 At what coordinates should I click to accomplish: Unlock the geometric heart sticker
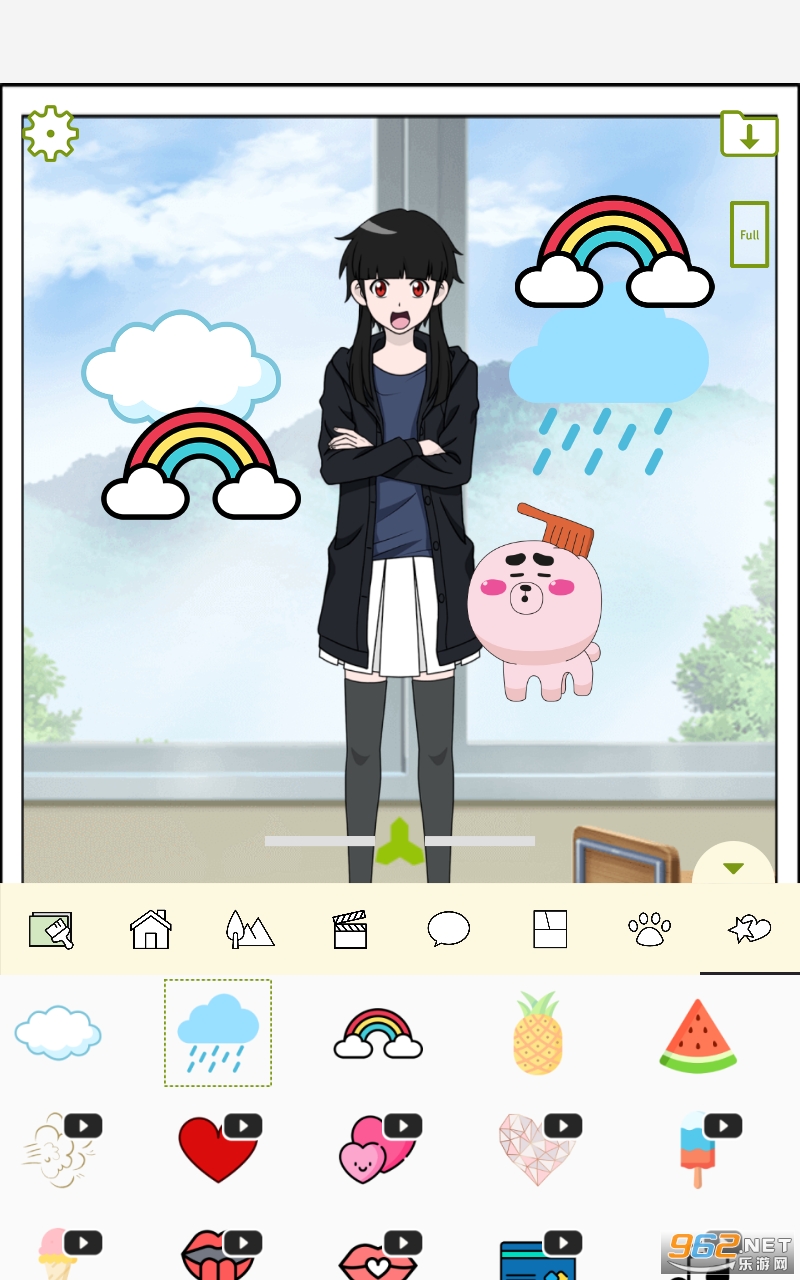538,1148
